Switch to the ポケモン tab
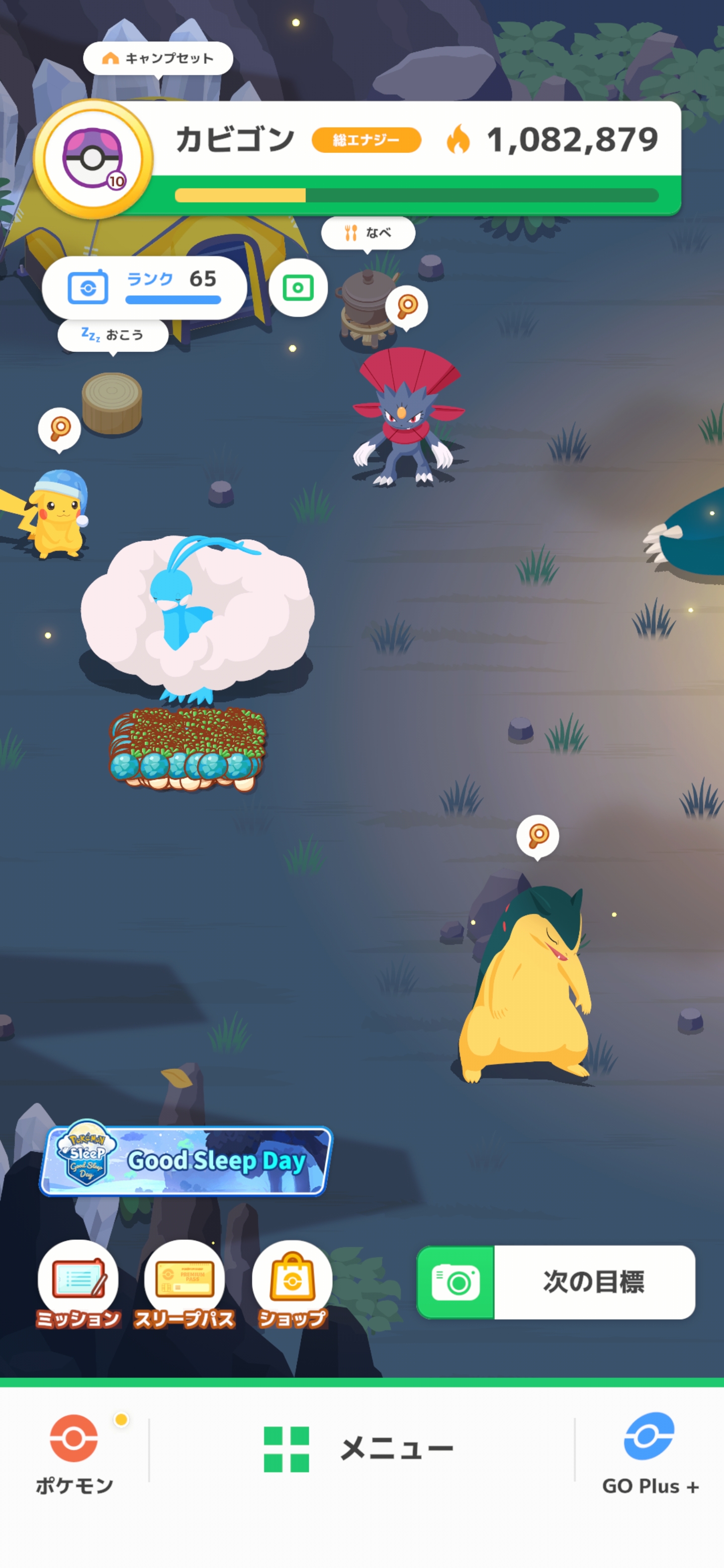This screenshot has width=724, height=1568. [74, 1455]
